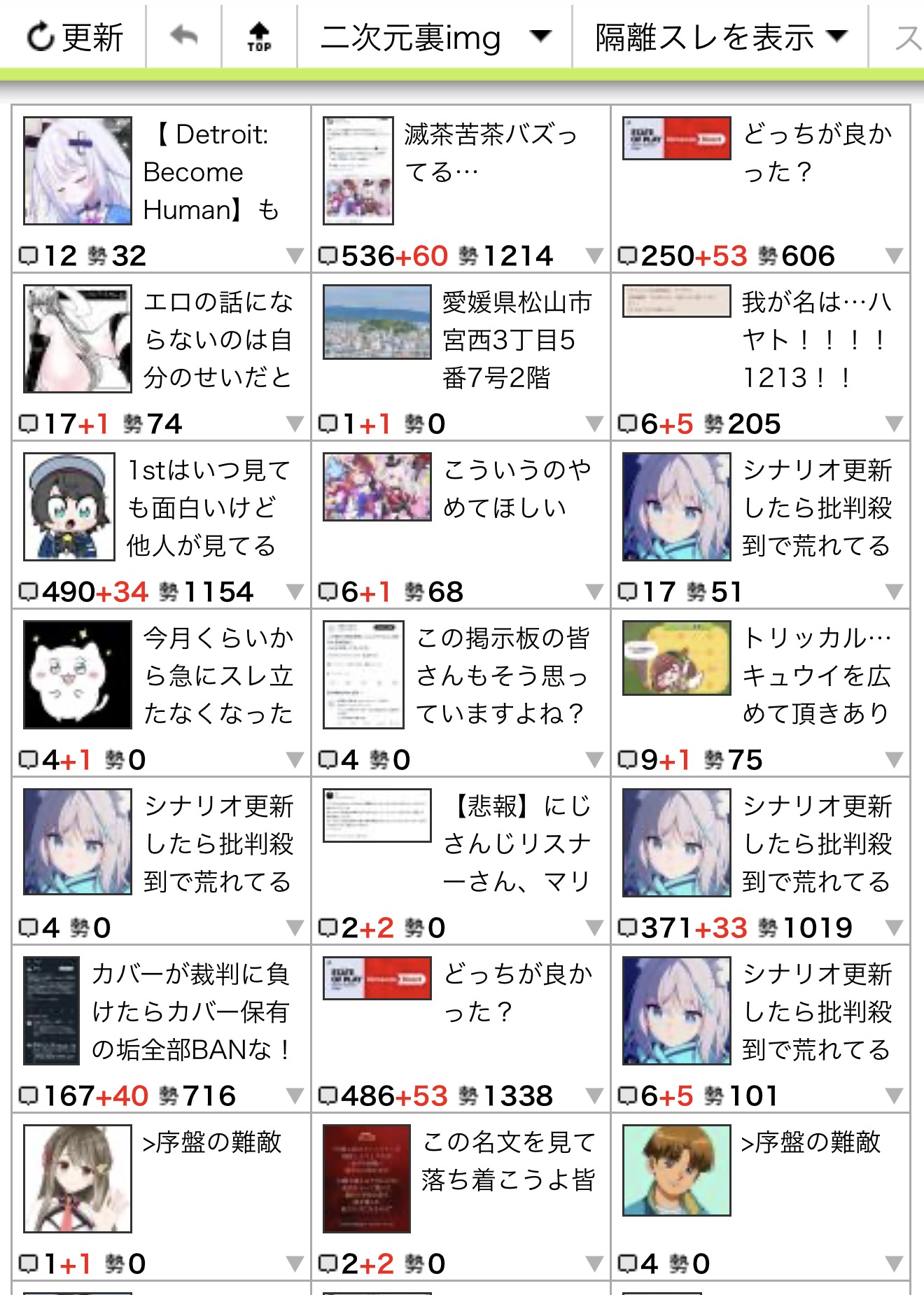Go back with the arrow icon
924x1295 pixels.
click(x=184, y=36)
